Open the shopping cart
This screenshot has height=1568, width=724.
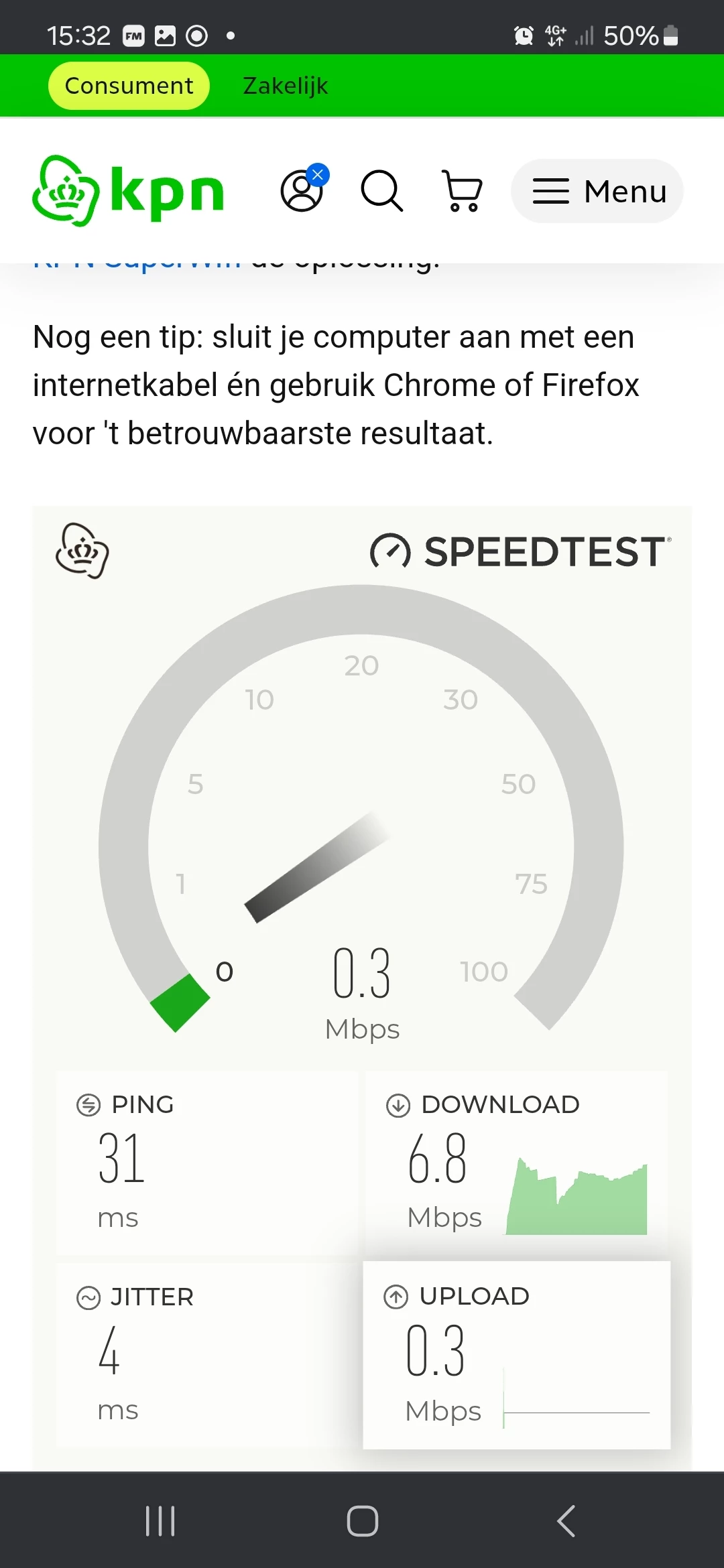click(463, 191)
